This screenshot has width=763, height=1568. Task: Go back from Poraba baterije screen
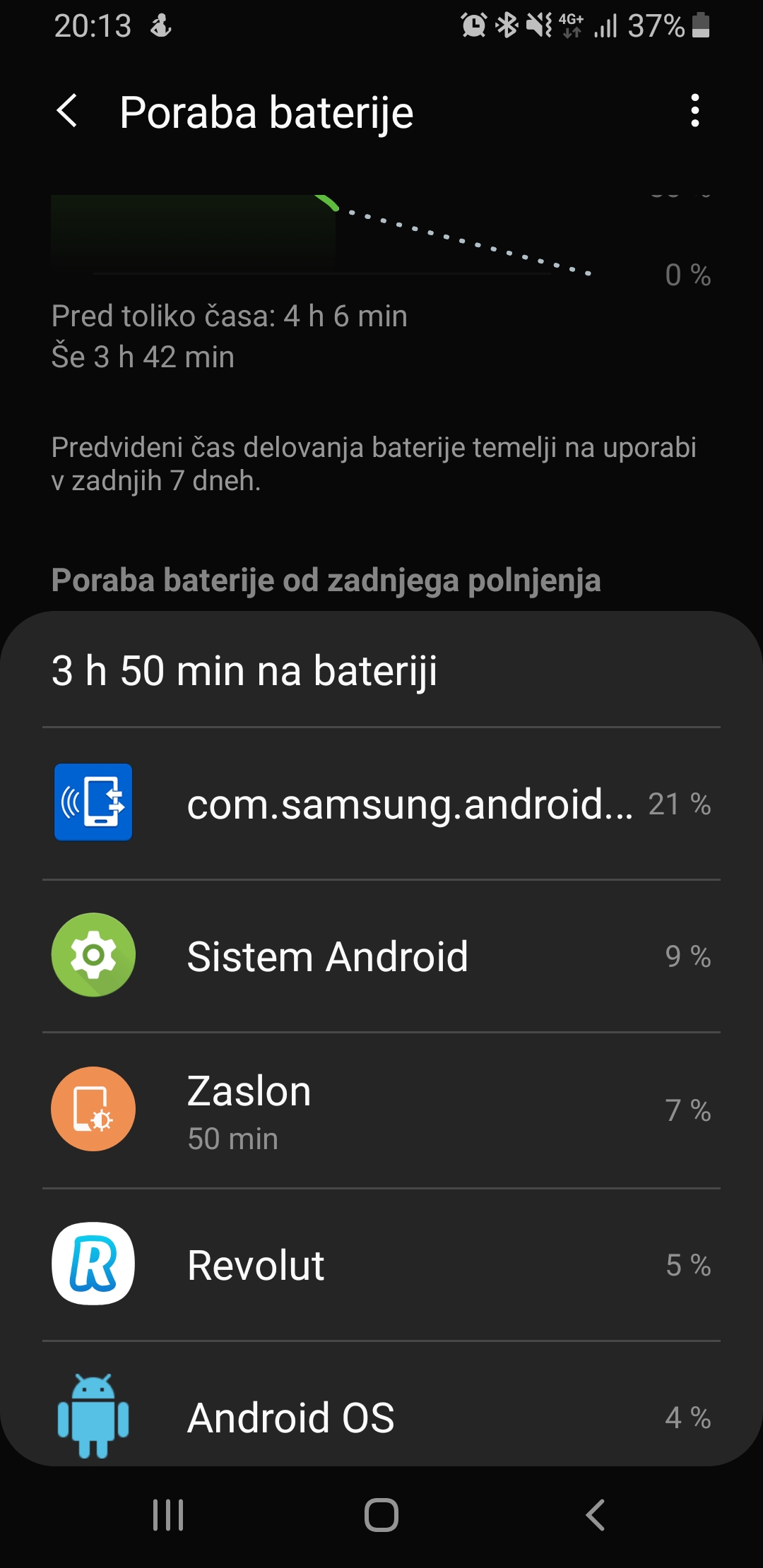point(68,112)
